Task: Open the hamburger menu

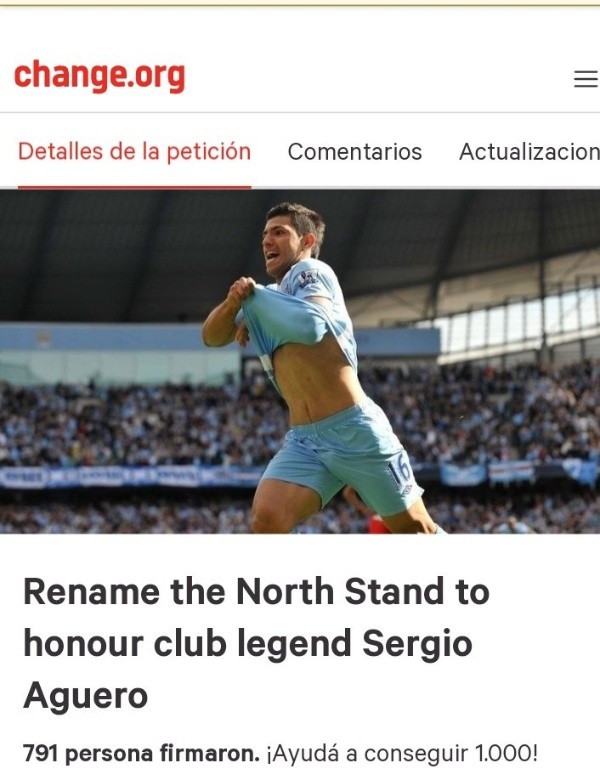Action: pos(585,80)
